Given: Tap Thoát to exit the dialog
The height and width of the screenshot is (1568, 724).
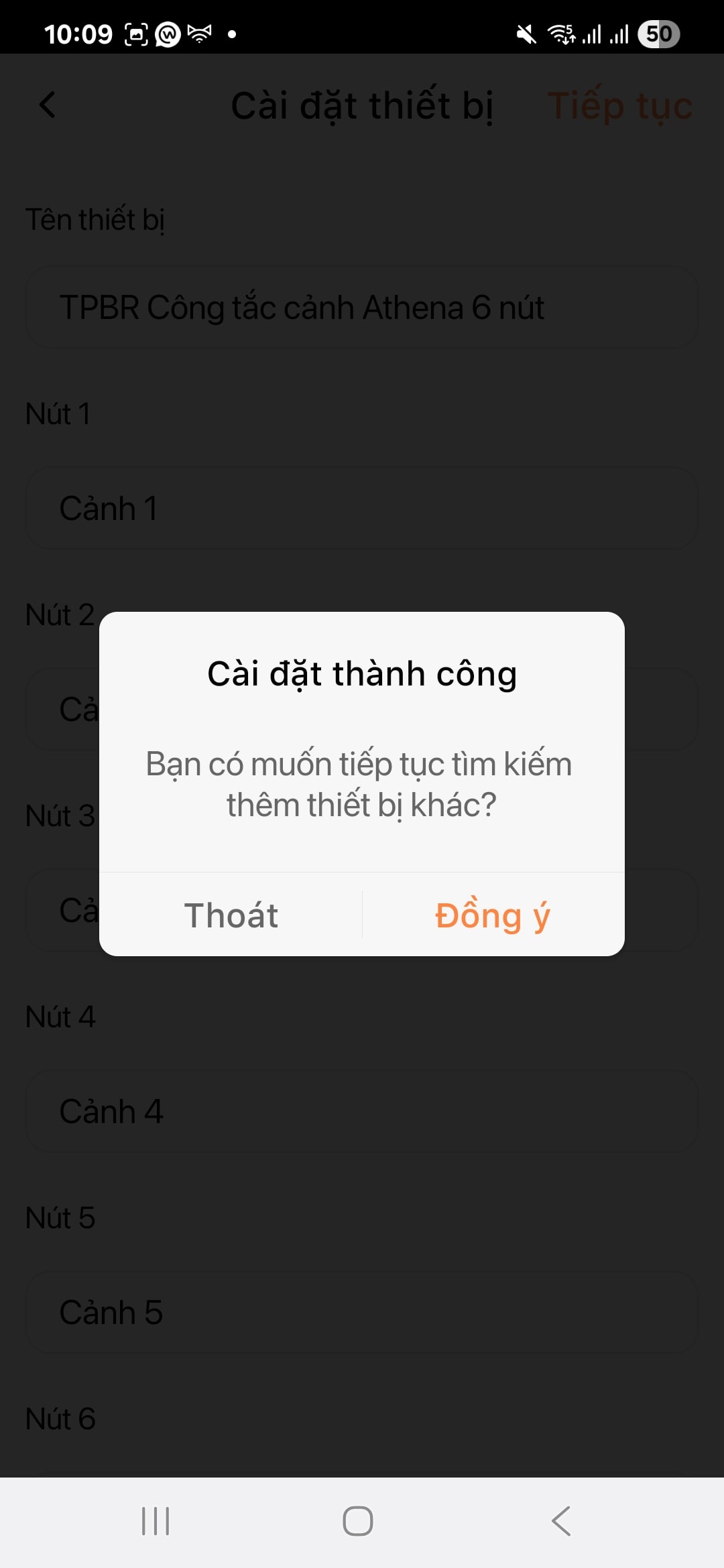Looking at the screenshot, I should click(x=231, y=915).
